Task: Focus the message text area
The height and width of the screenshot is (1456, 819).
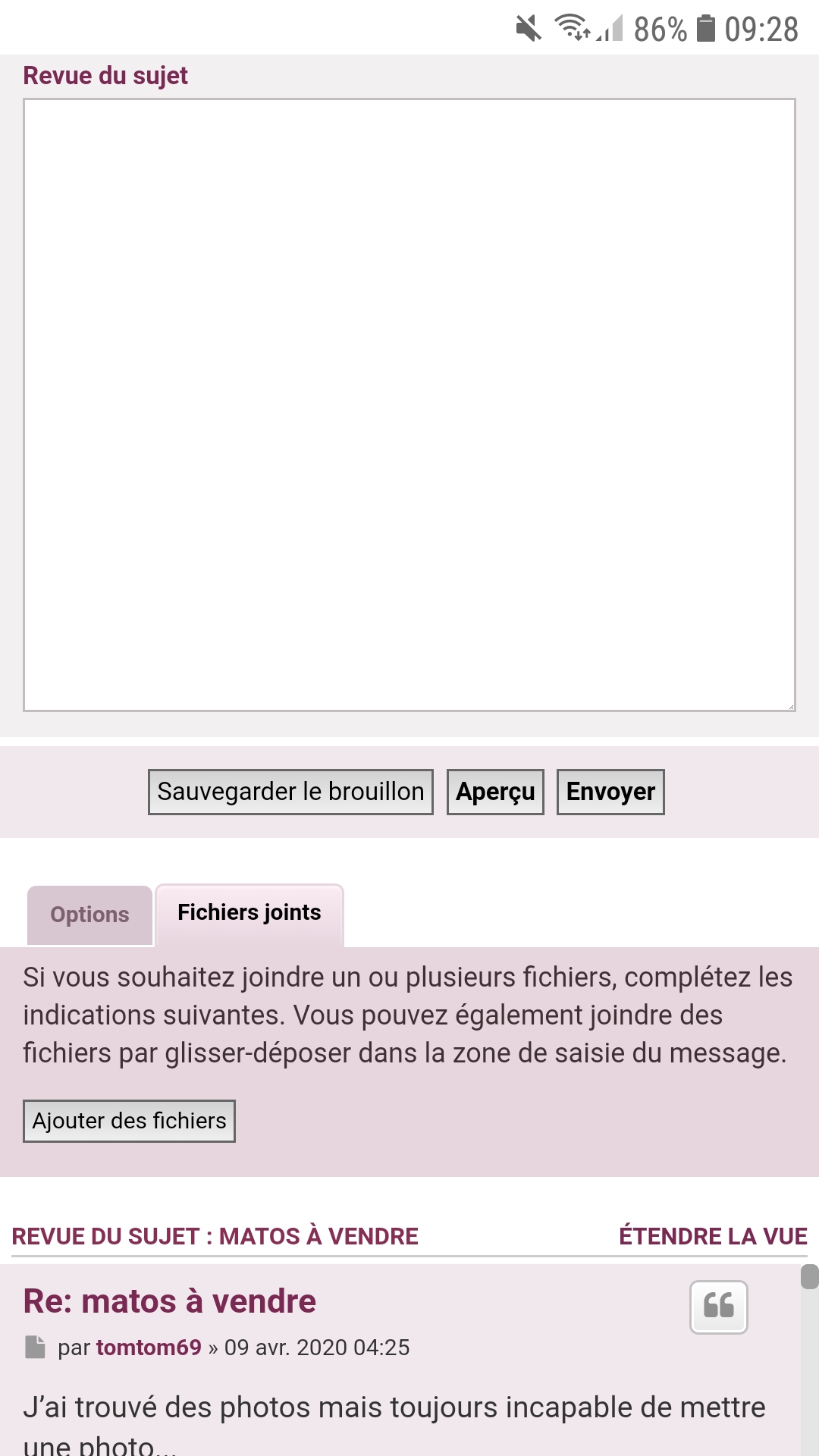Action: (409, 405)
